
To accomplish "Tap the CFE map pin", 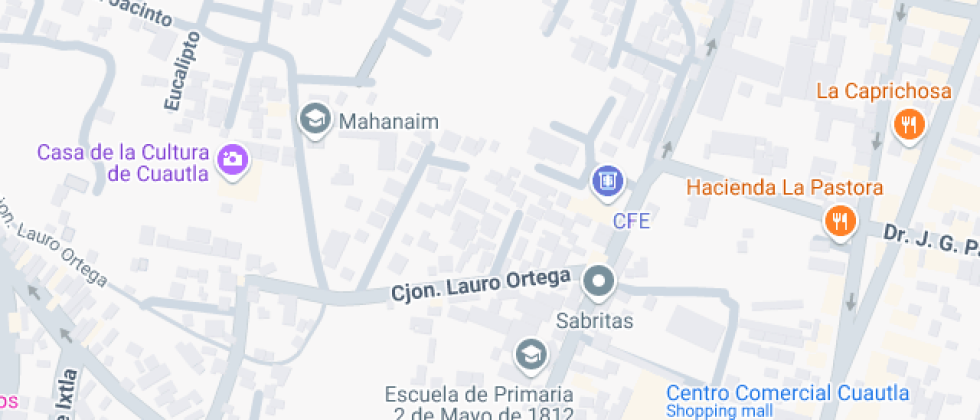I will (x=605, y=181).
